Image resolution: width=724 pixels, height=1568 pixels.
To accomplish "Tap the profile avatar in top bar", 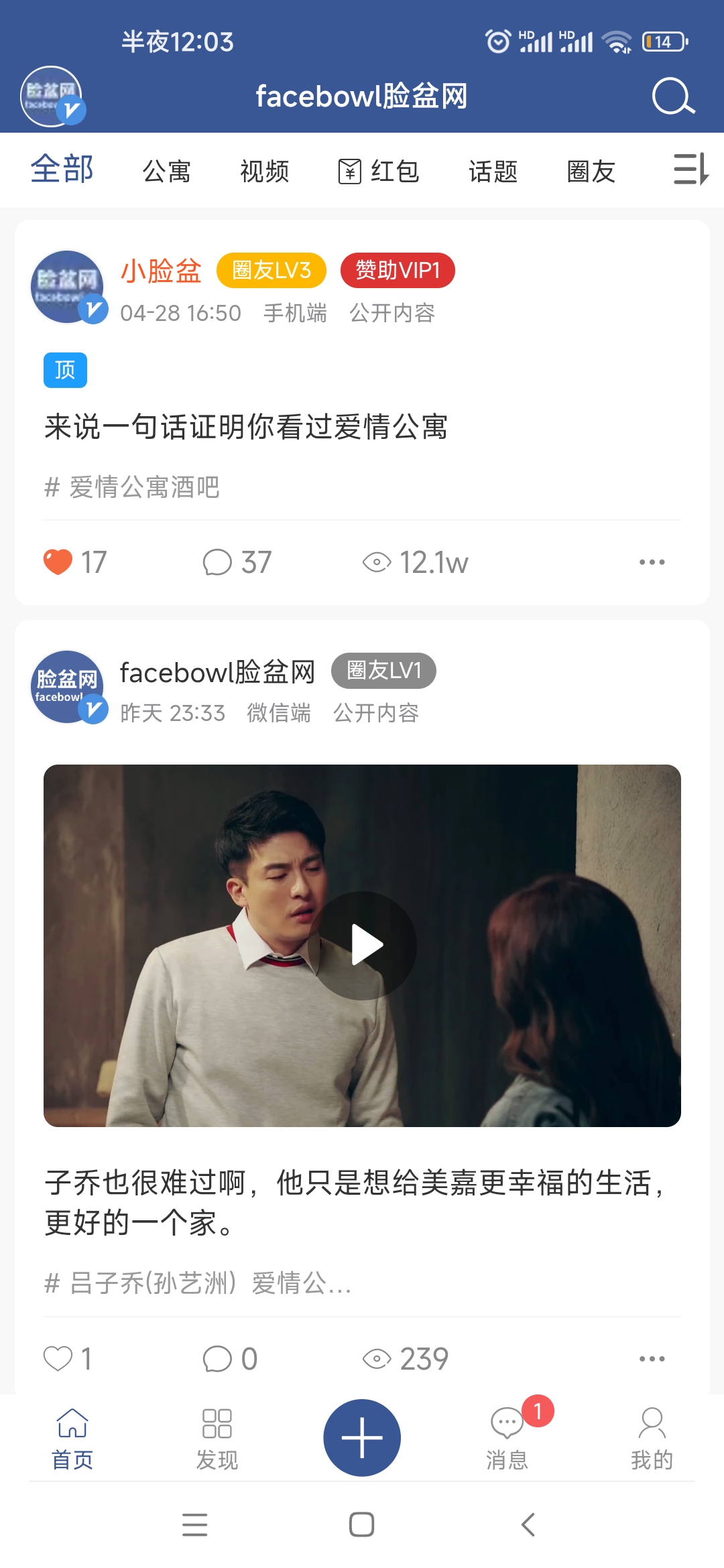I will pos(52,96).
